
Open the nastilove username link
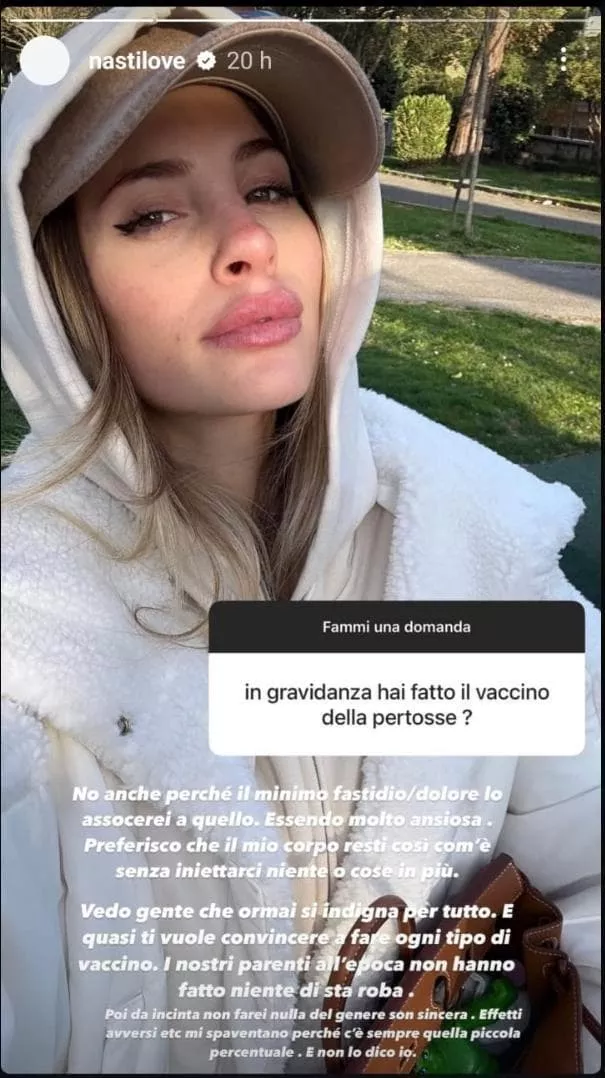[x=136, y=61]
